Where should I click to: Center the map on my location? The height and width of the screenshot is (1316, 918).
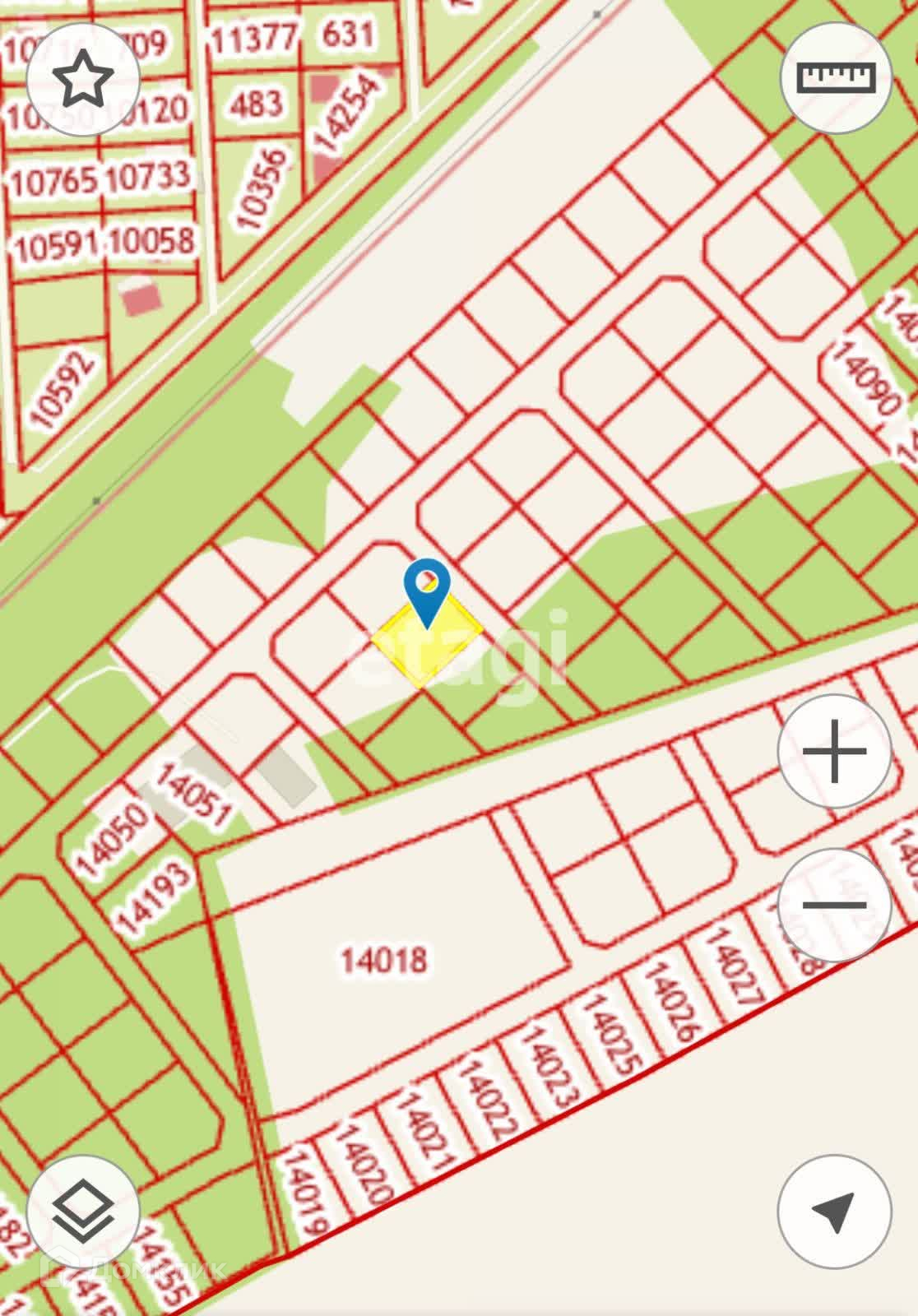click(835, 1212)
